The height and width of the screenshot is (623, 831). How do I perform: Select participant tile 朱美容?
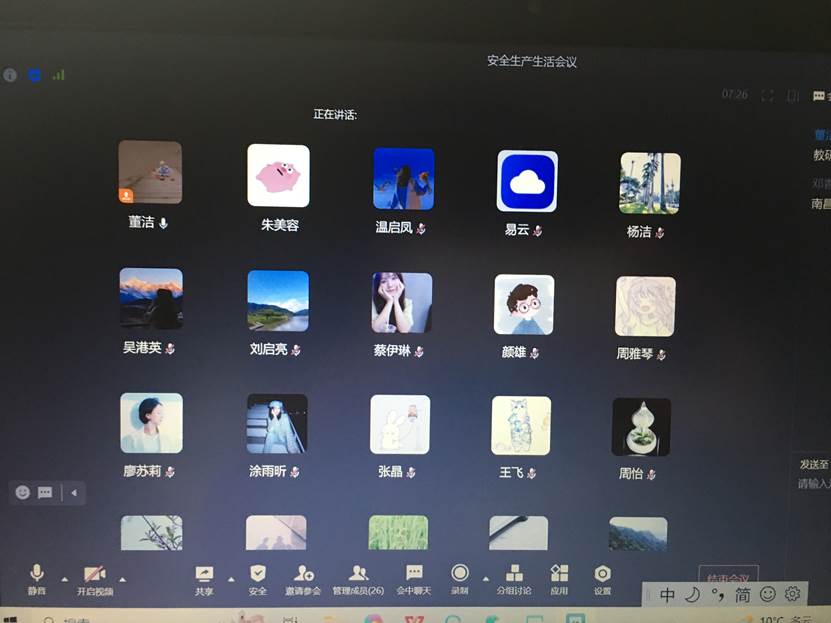pyautogui.click(x=279, y=176)
